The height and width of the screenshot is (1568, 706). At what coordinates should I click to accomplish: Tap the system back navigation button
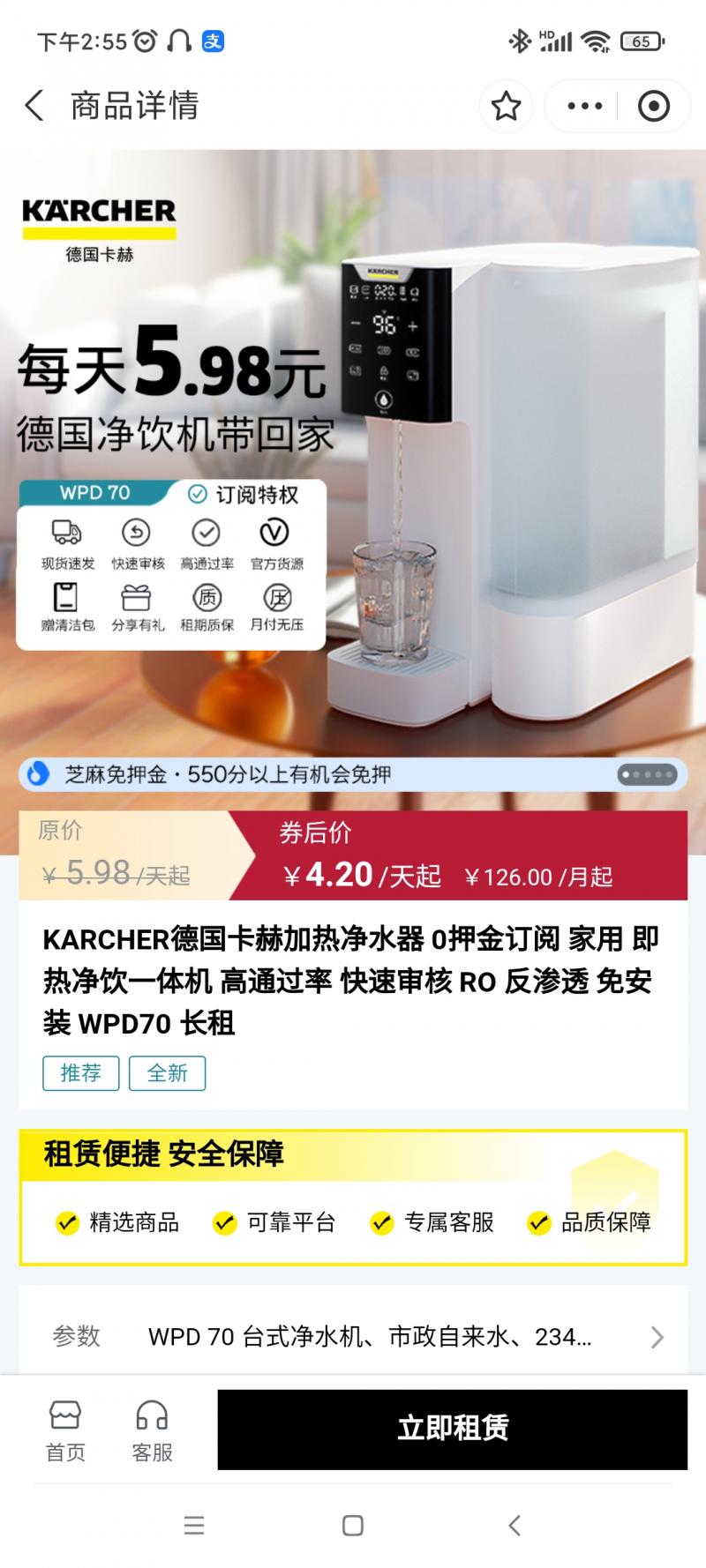coord(514,1526)
